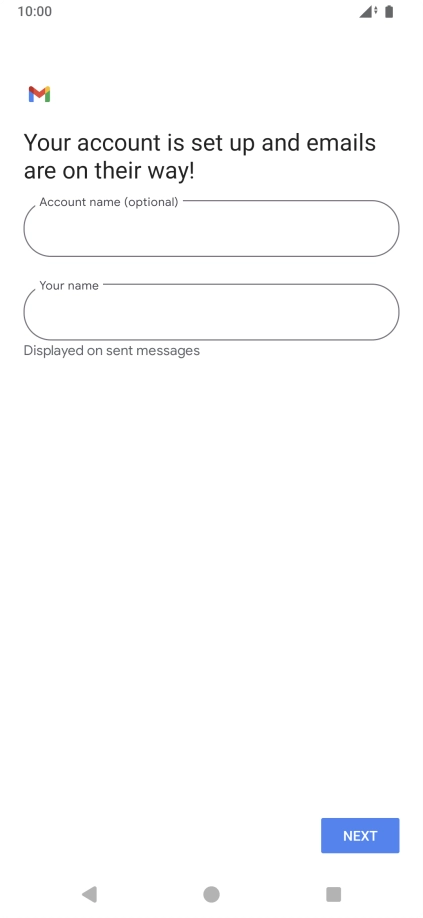Image resolution: width=423 pixels, height=918 pixels.
Task: Go back using the system back button
Action: point(90,894)
